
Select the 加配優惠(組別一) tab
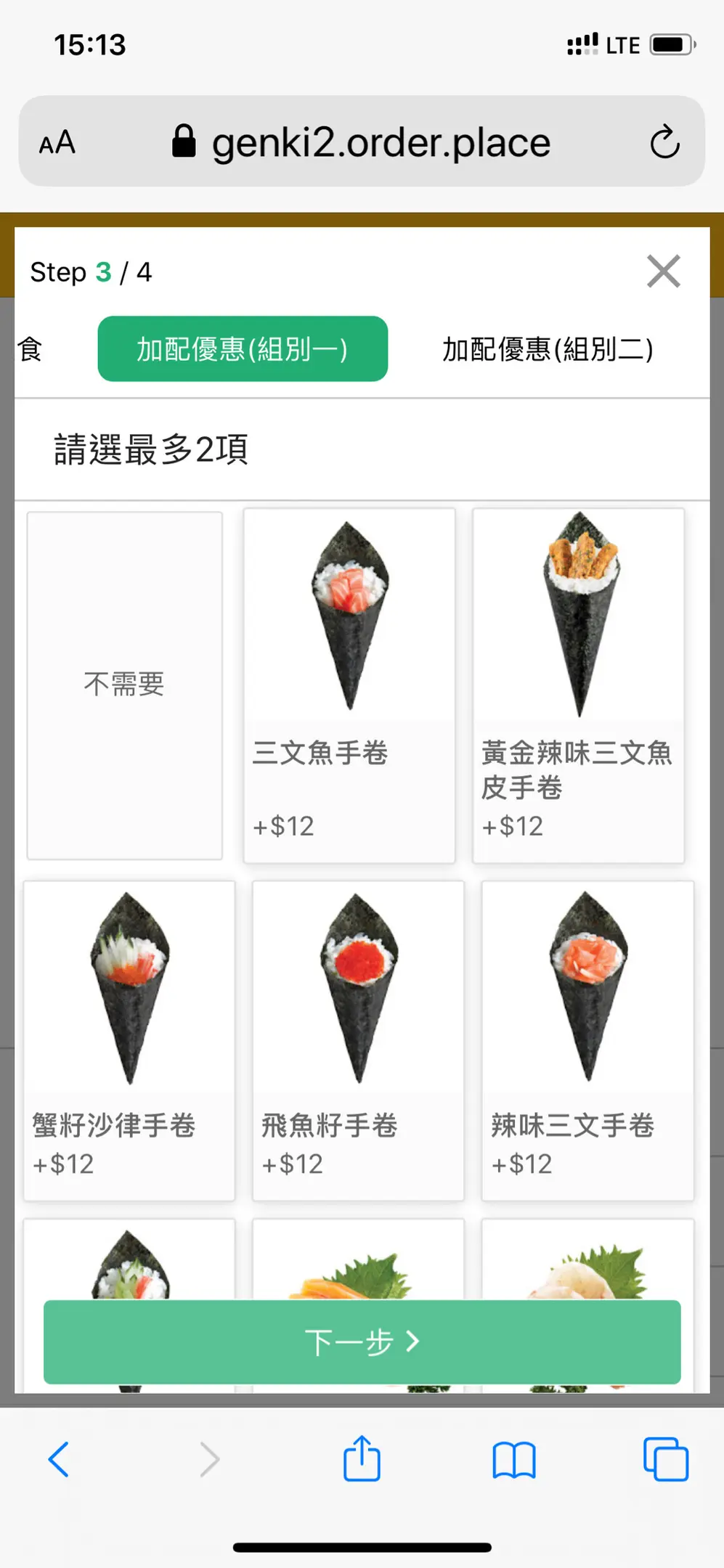tap(243, 349)
